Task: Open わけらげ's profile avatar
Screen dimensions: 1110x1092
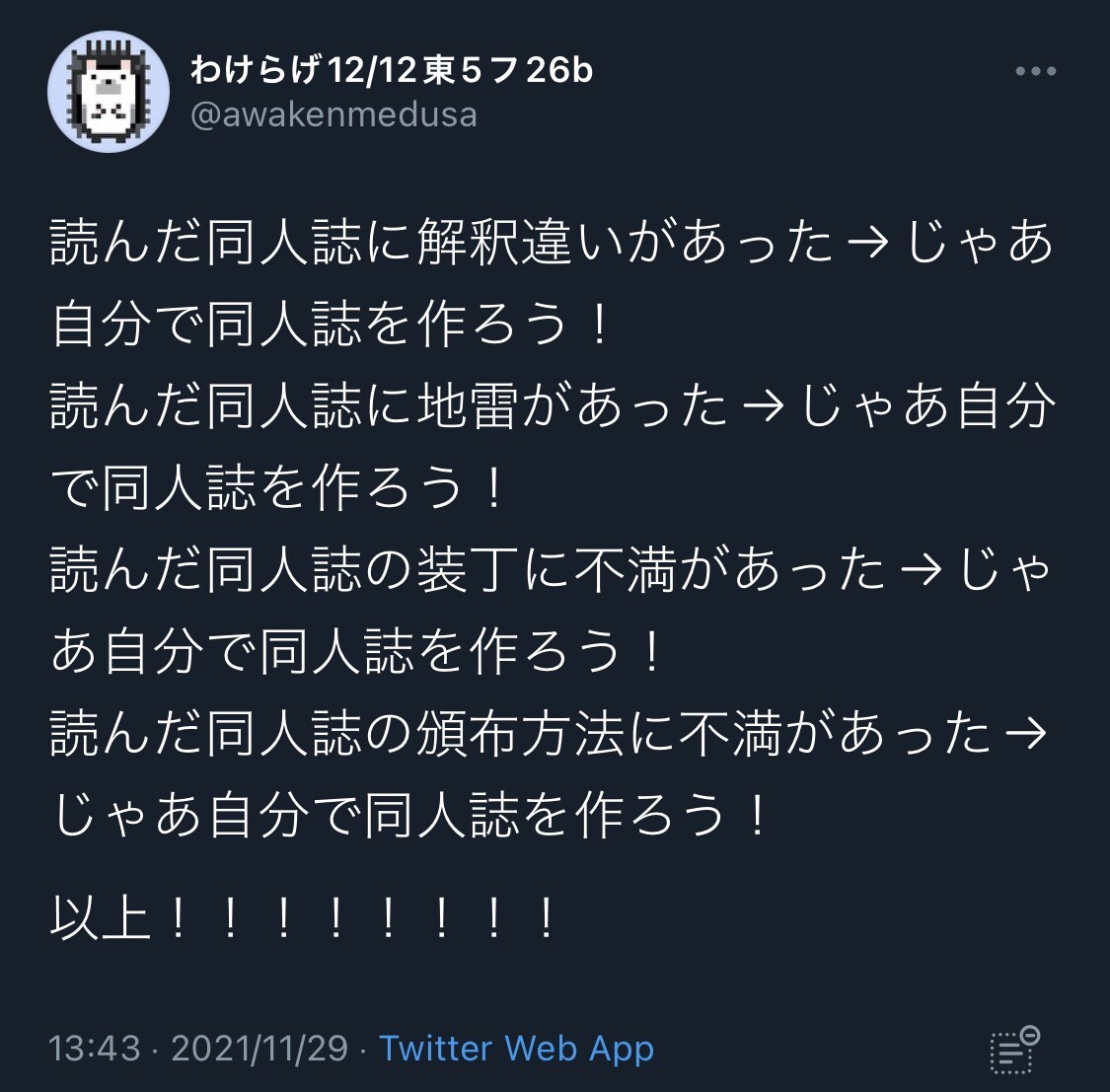Action: pyautogui.click(x=109, y=92)
